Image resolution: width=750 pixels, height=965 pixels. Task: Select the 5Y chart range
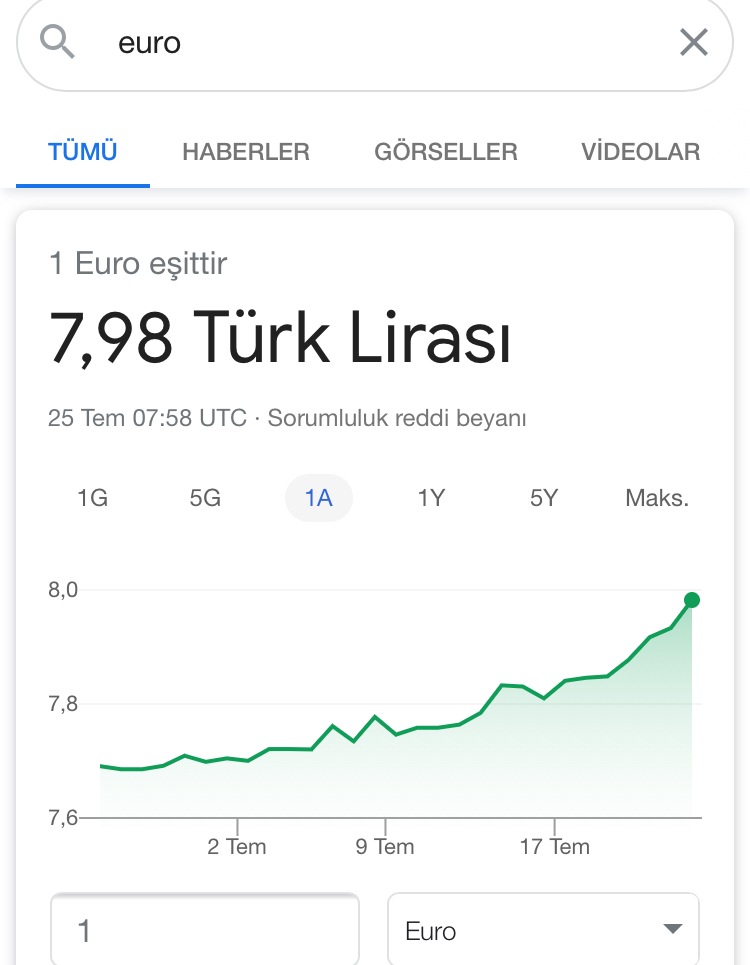544,498
